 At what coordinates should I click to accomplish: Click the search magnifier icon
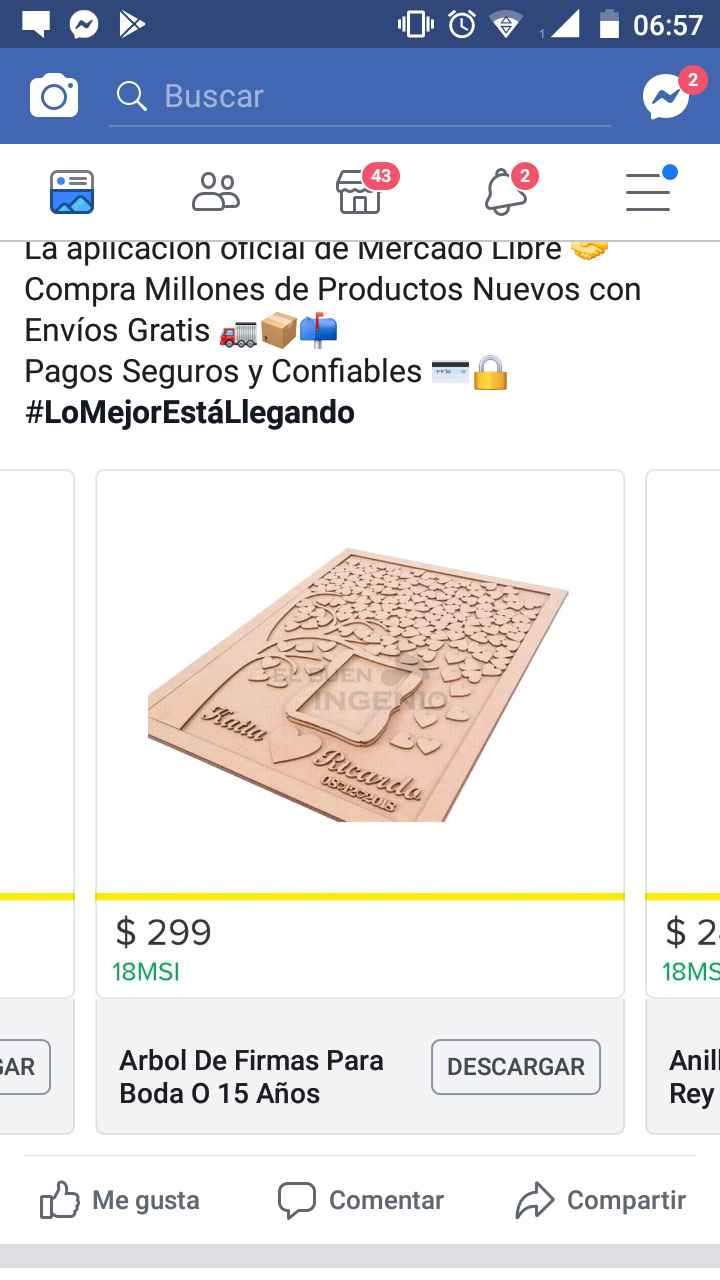(x=131, y=95)
